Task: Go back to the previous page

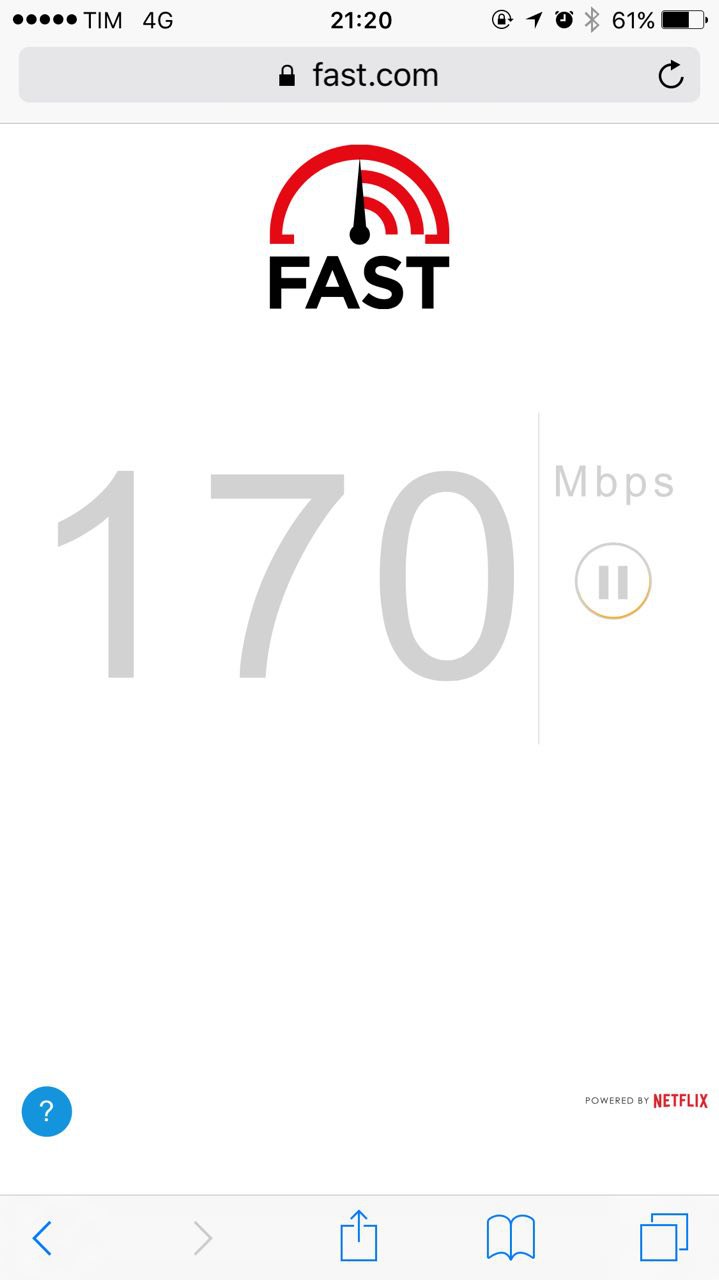Action: pos(42,1239)
